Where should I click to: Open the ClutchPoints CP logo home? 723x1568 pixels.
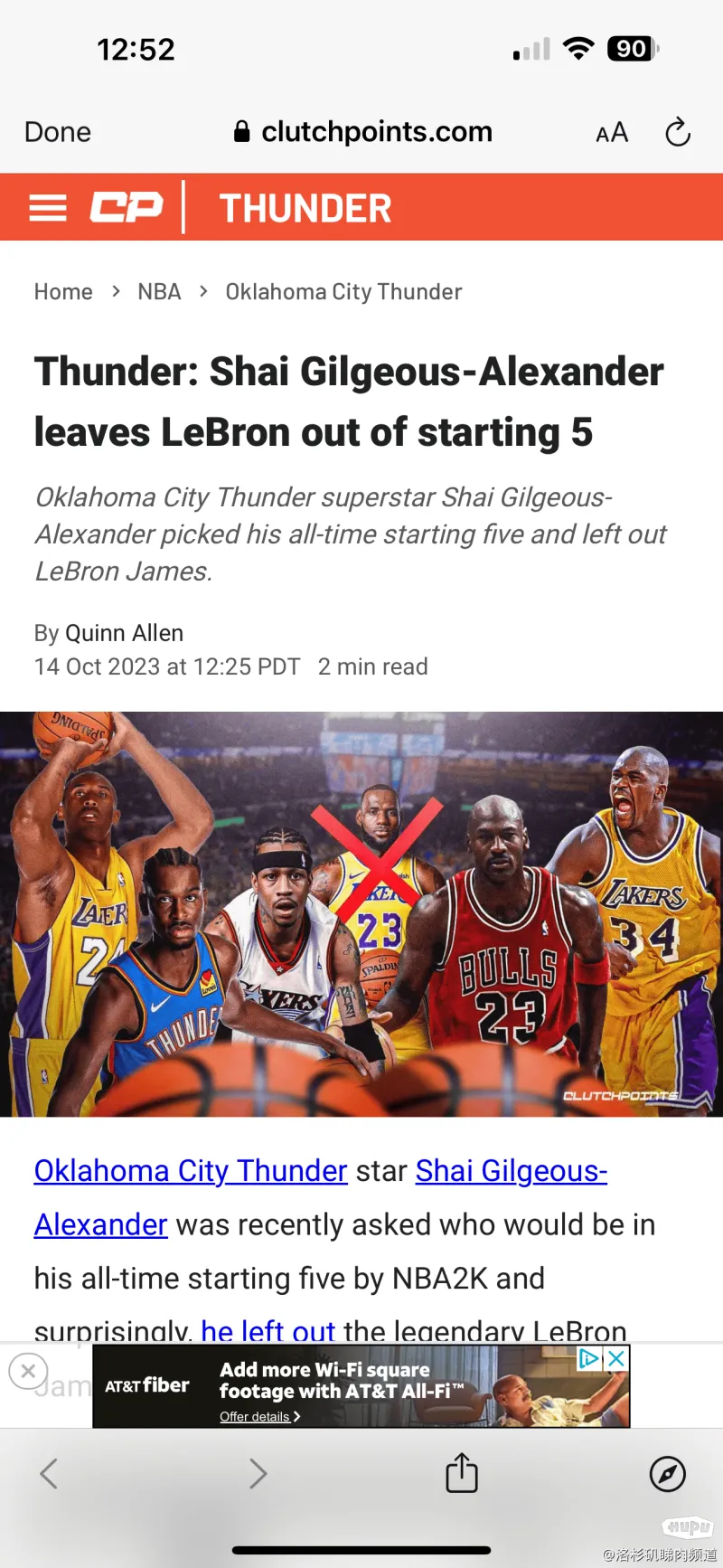127,208
